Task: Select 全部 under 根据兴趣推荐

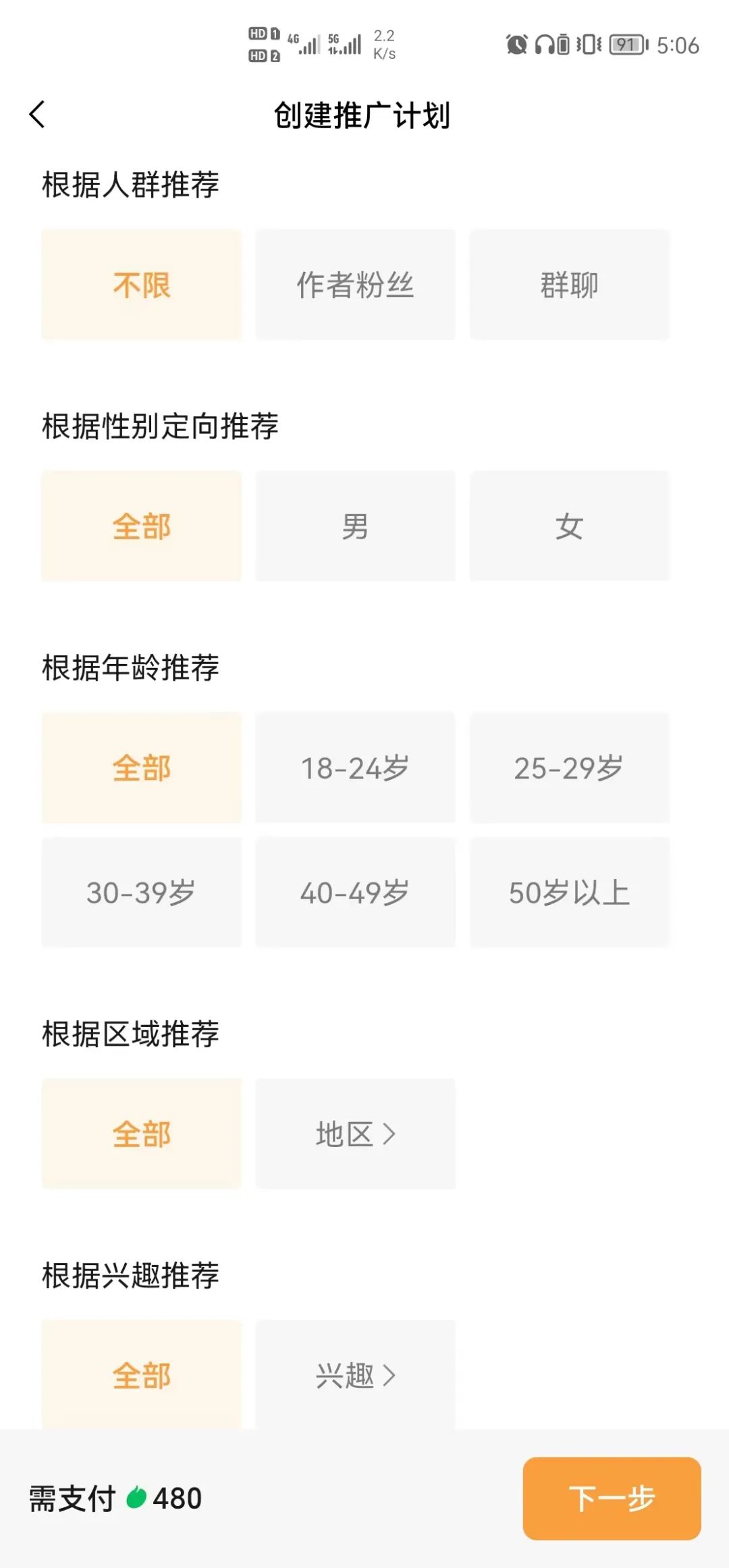Action: coord(142,1375)
